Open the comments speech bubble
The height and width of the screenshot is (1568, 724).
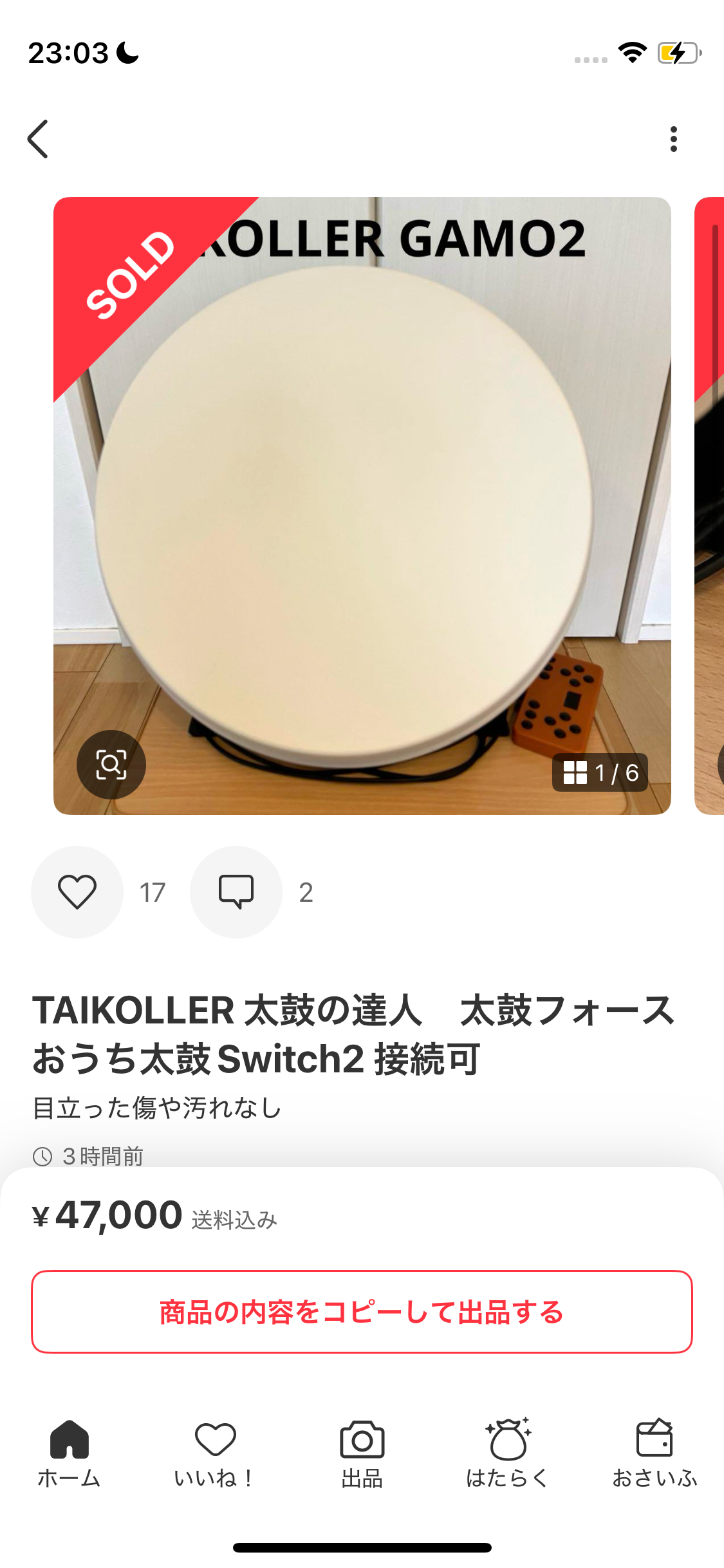[236, 892]
